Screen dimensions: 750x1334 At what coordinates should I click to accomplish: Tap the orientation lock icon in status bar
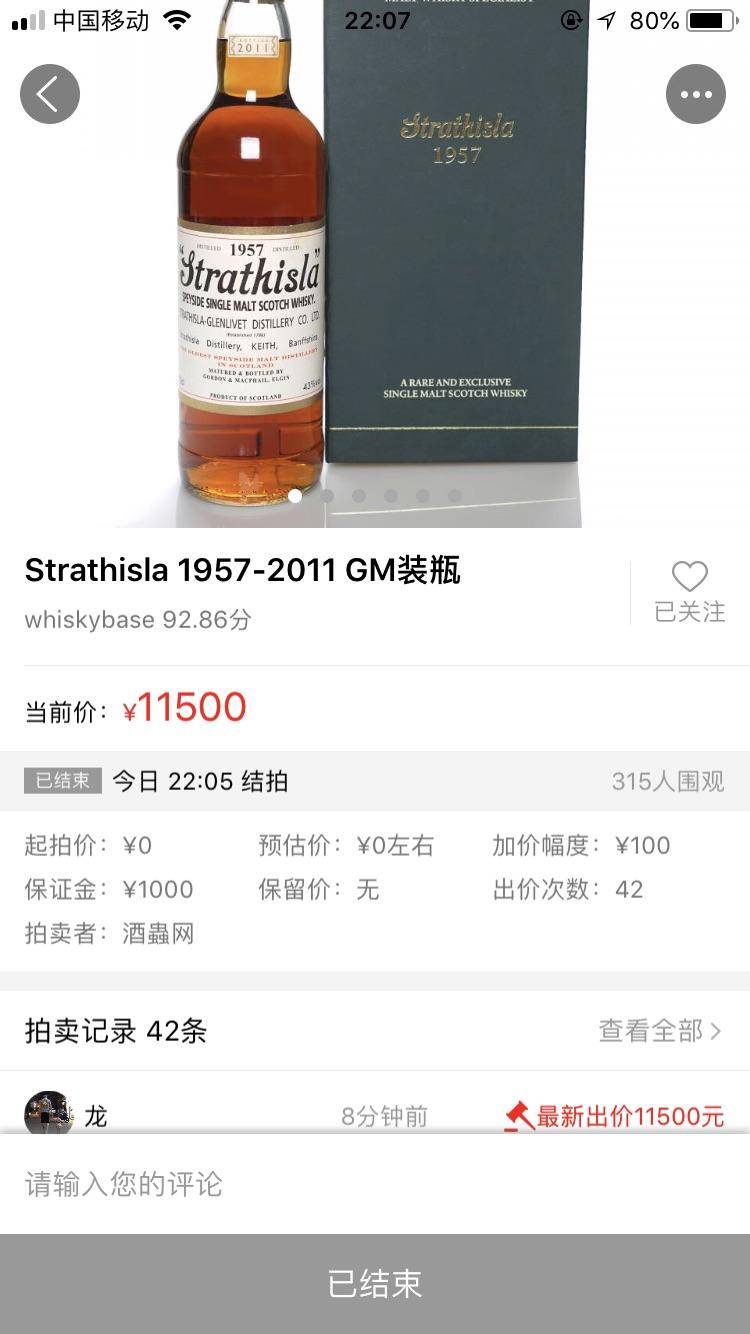click(570, 19)
